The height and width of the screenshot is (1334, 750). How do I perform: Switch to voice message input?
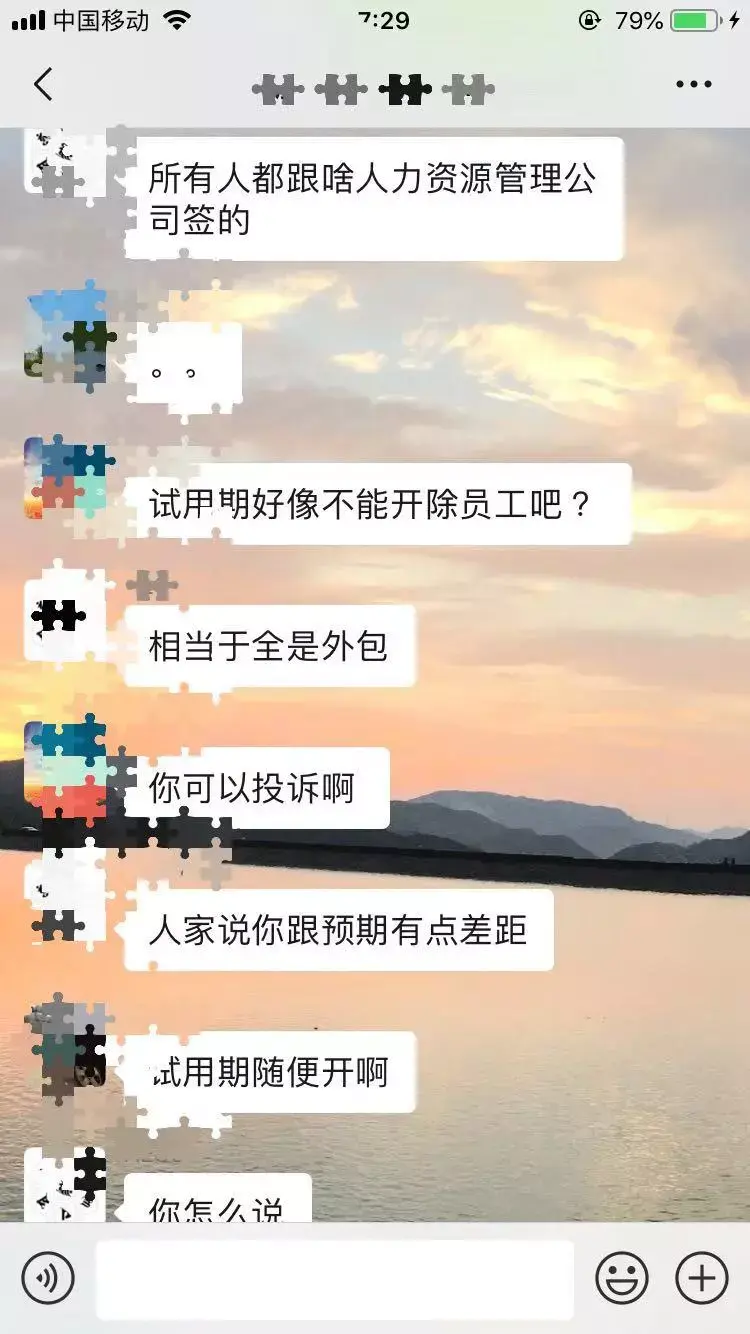(48, 1277)
